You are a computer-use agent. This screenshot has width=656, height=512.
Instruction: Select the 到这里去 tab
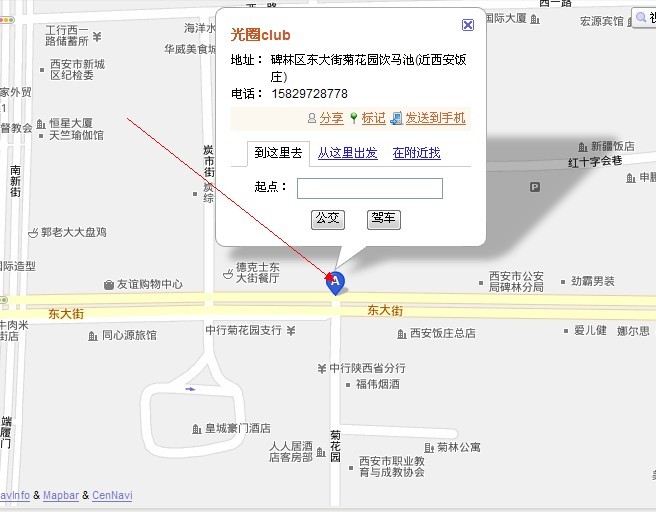tap(277, 153)
